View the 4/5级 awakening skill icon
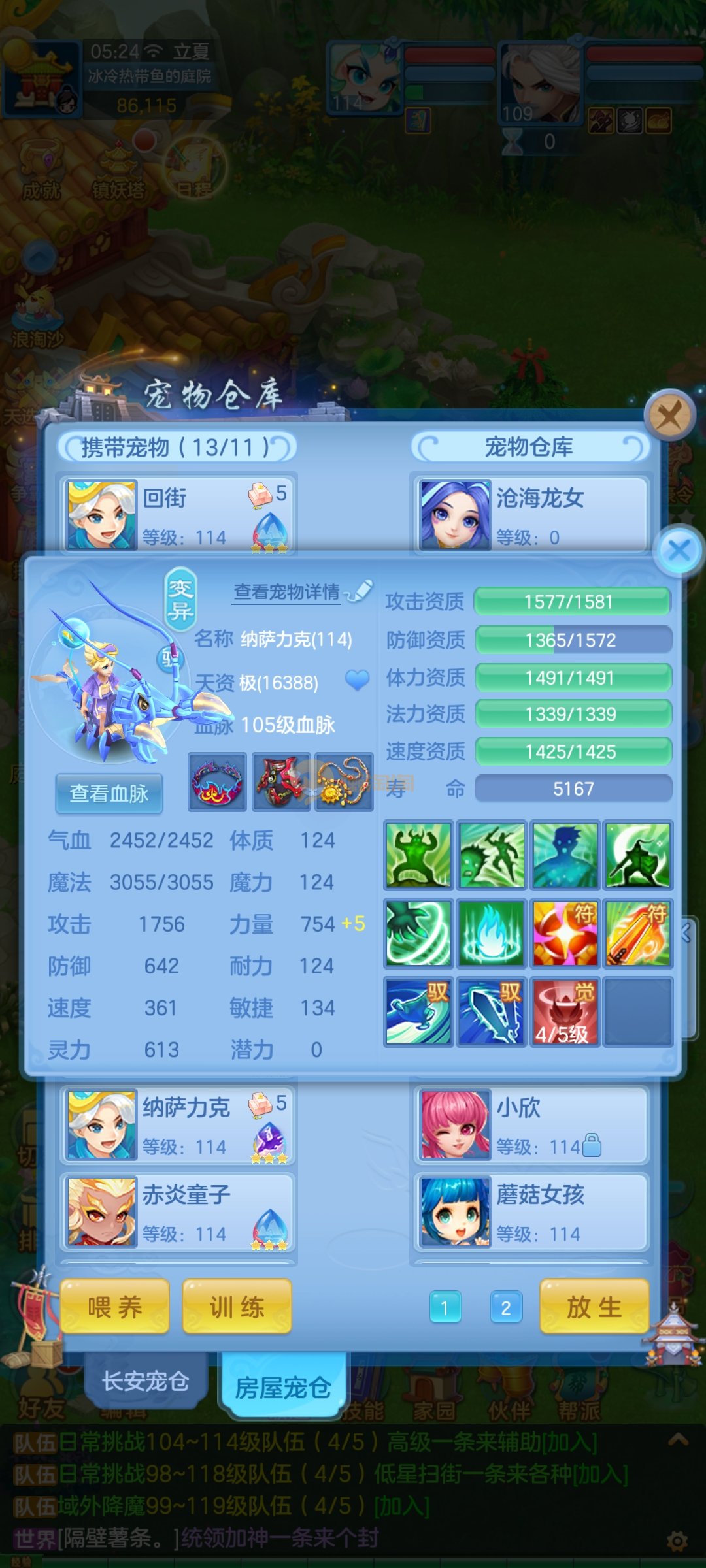 (x=564, y=1011)
